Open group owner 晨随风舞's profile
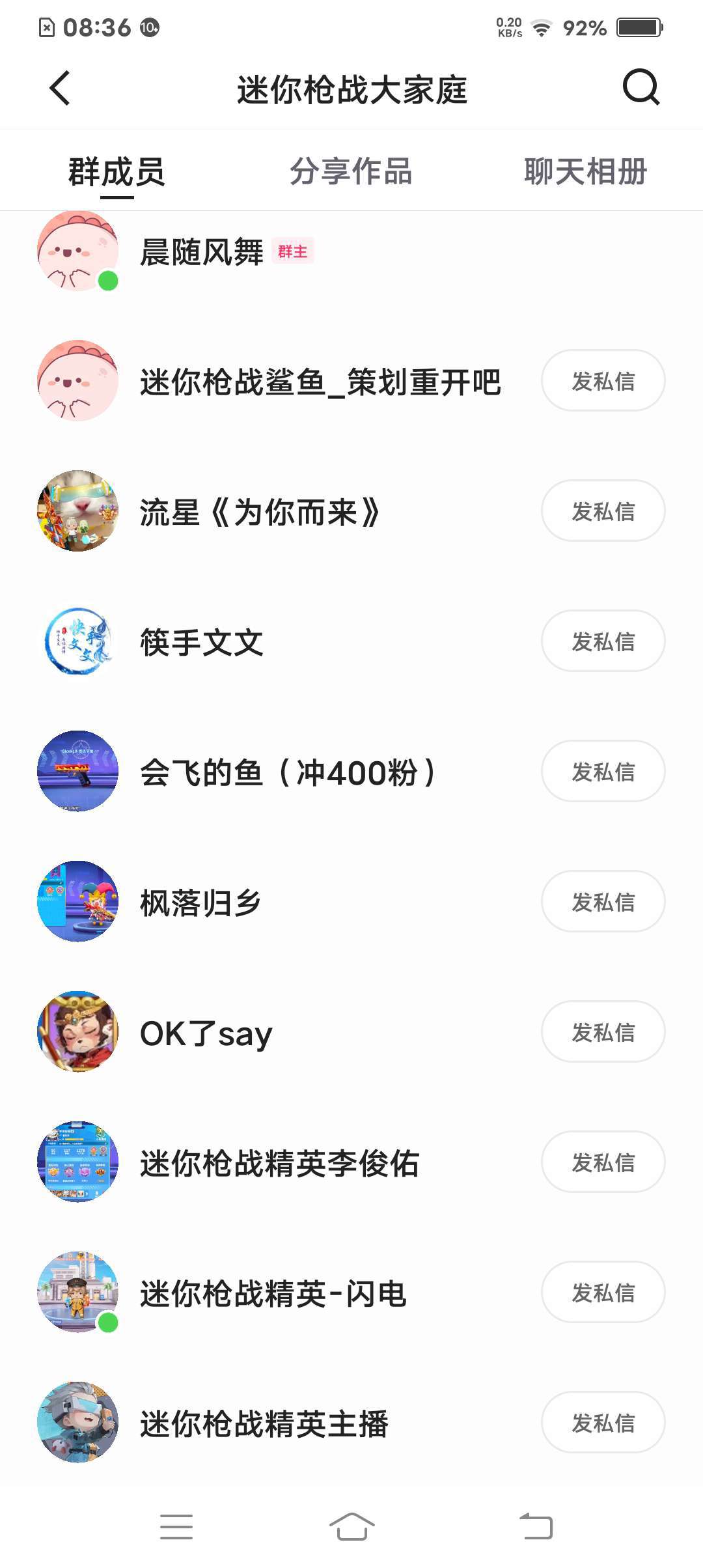 pyautogui.click(x=202, y=252)
